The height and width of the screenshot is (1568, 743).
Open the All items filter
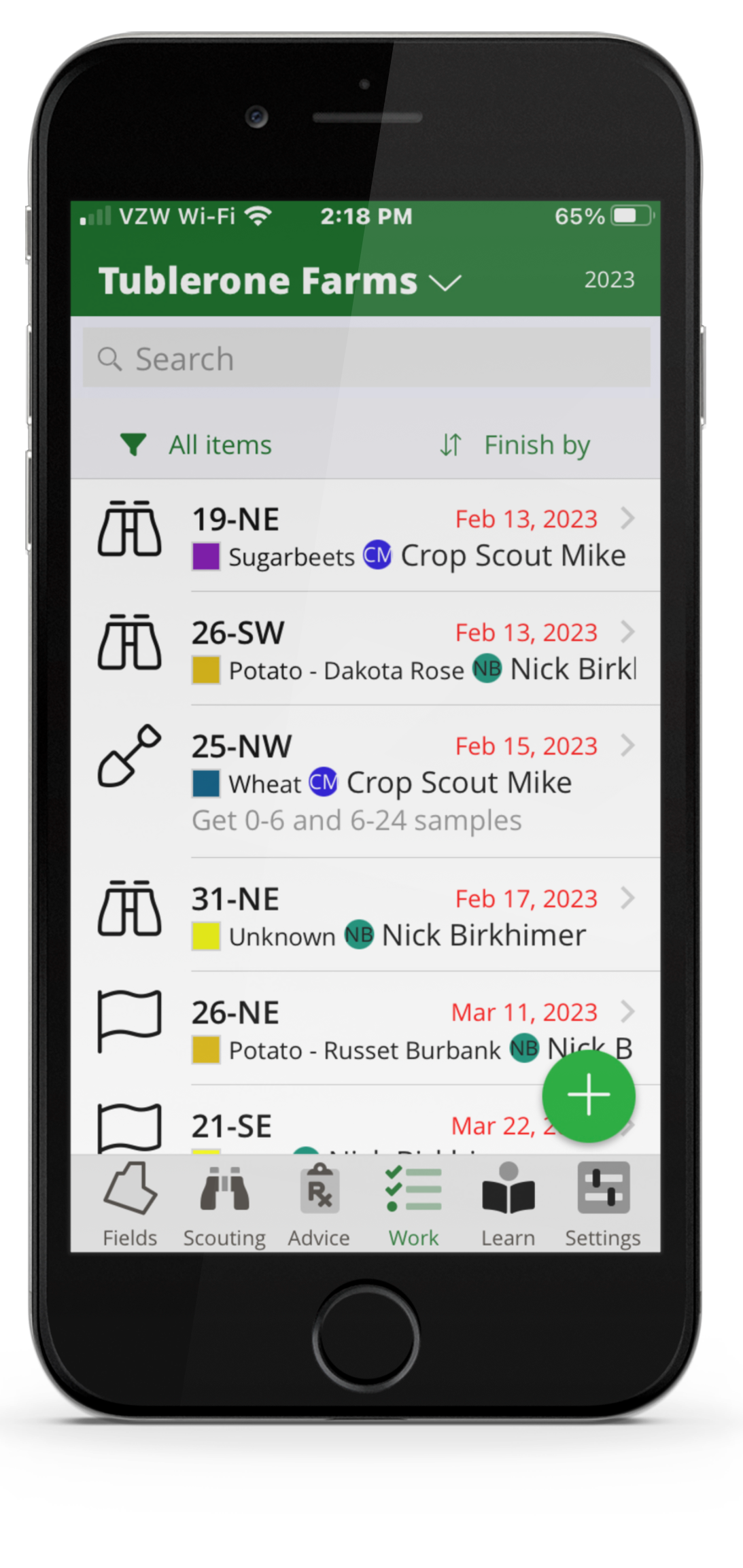(197, 445)
